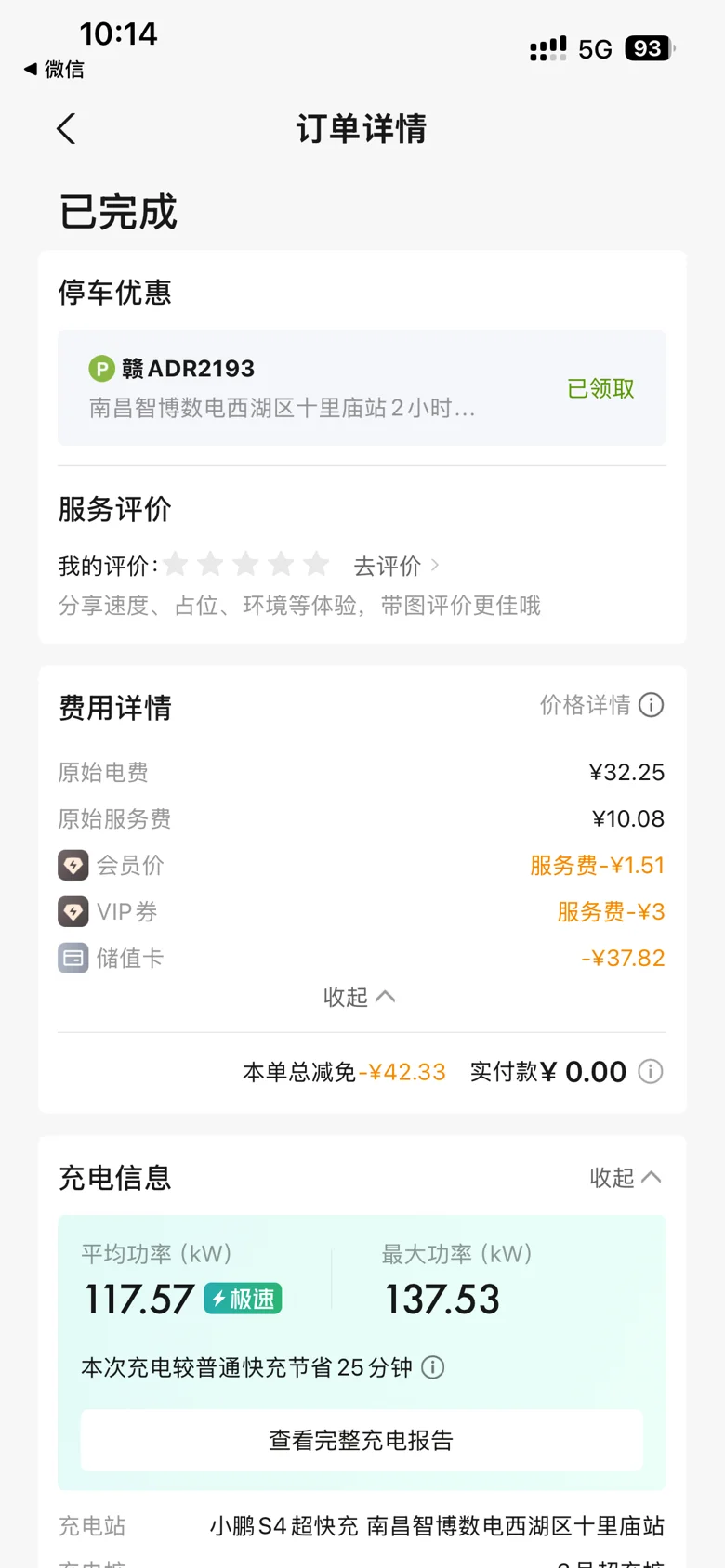This screenshot has width=725, height=1568.
Task: Open the info icon beside 实付款 amount
Action: click(651, 1072)
